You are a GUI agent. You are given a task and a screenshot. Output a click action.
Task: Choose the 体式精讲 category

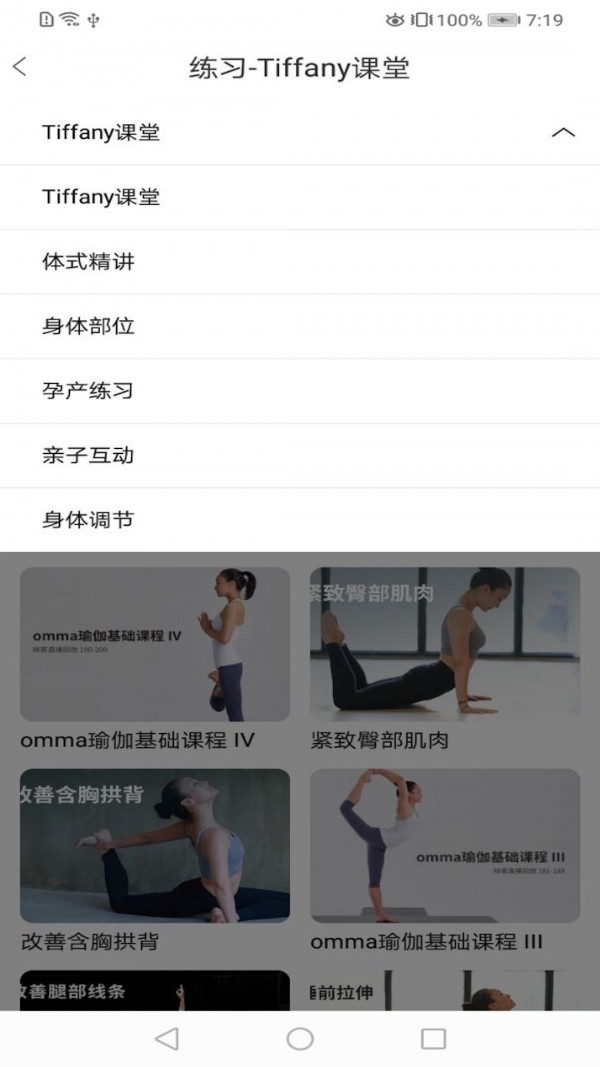(x=88, y=262)
